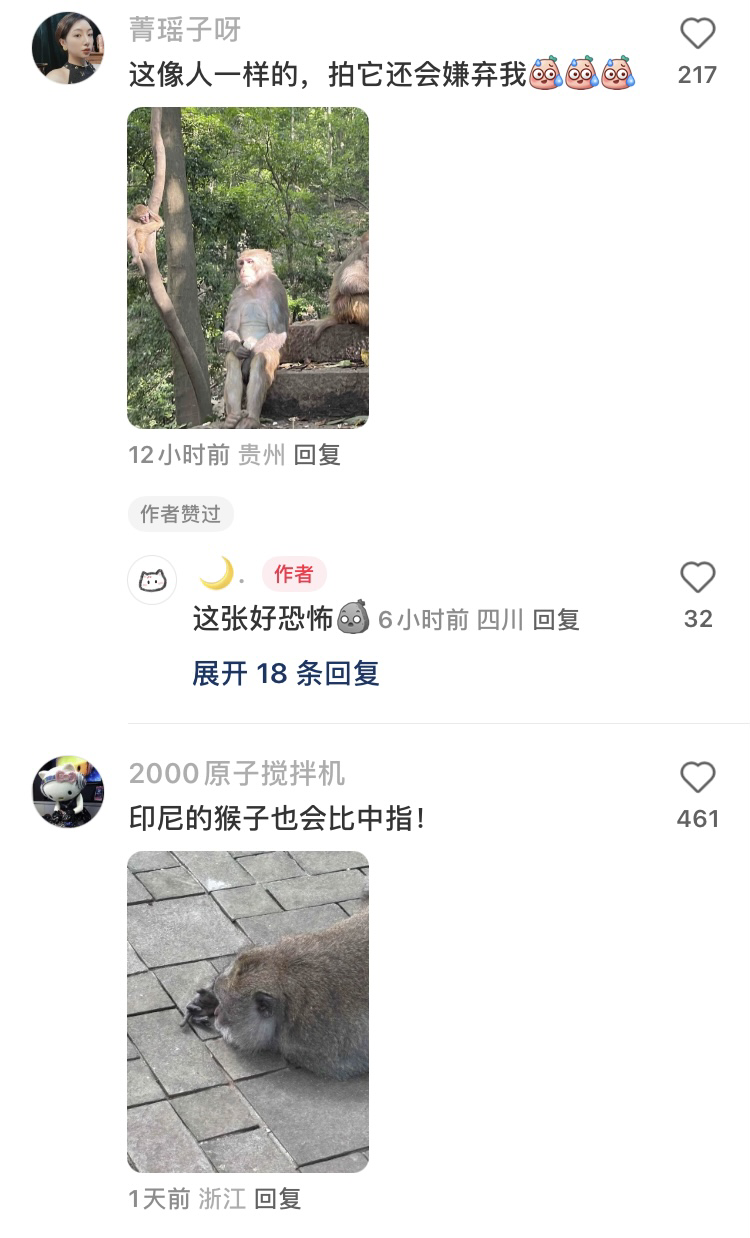This screenshot has height=1238, width=750.
Task: Open 2000原子搅拌机's profile avatar
Action: tap(67, 791)
